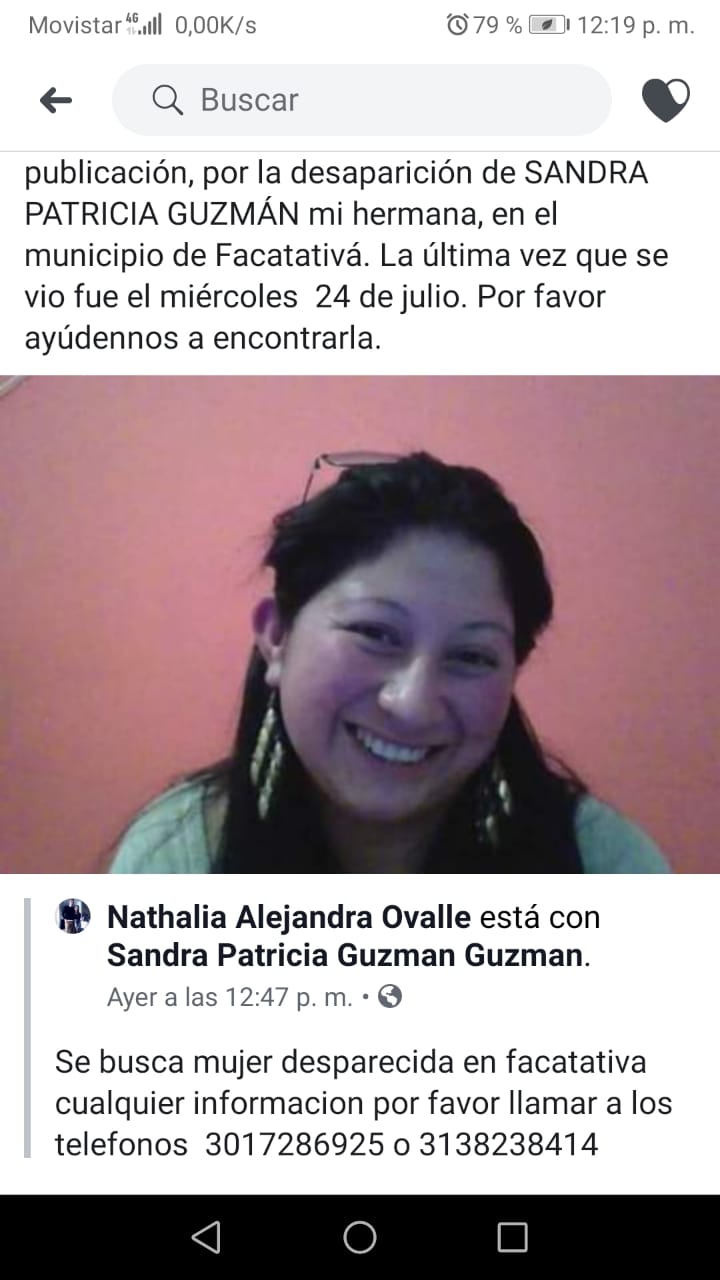Screen dimensions: 720x1280
Task: Open recent apps from navigation bar
Action: 512,1237
